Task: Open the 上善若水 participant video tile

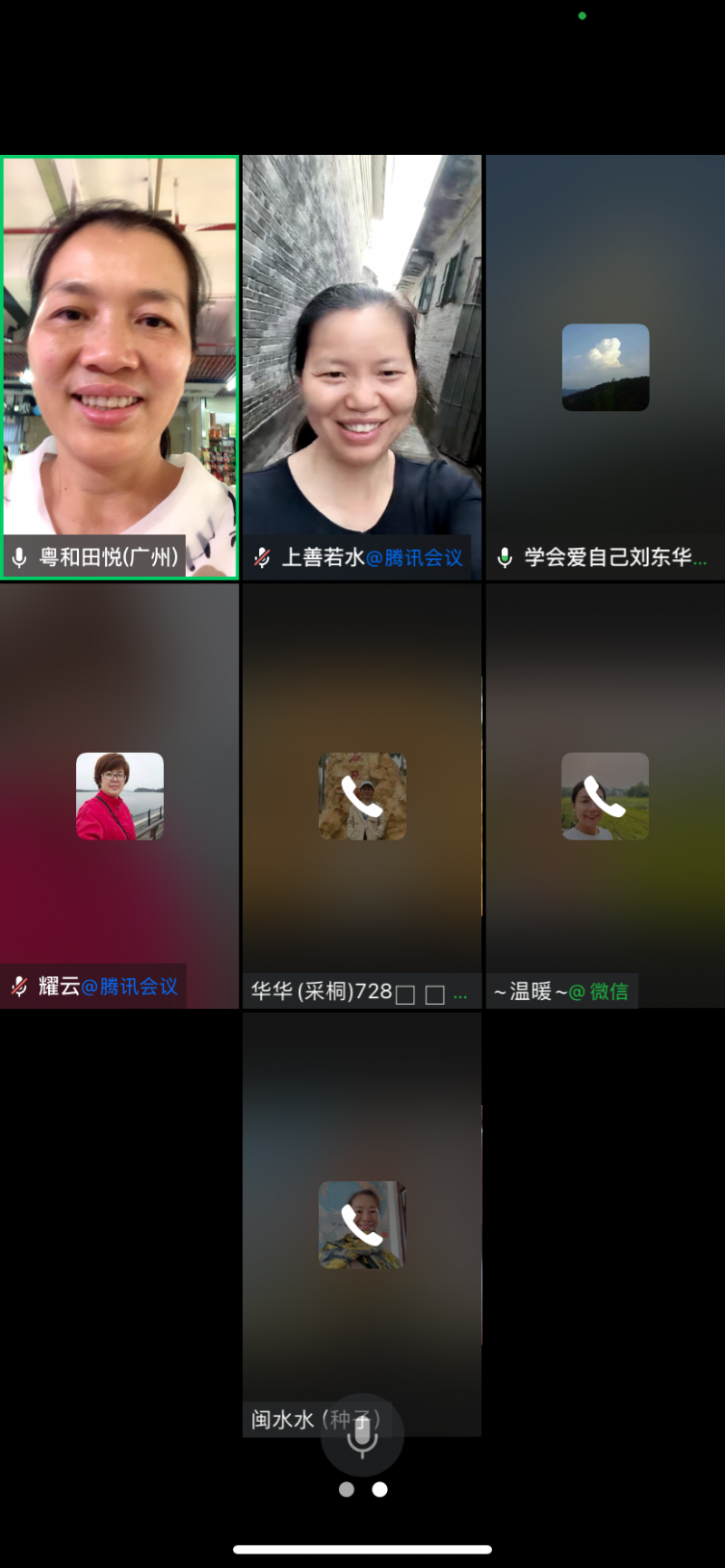Action: pyautogui.click(x=362, y=367)
